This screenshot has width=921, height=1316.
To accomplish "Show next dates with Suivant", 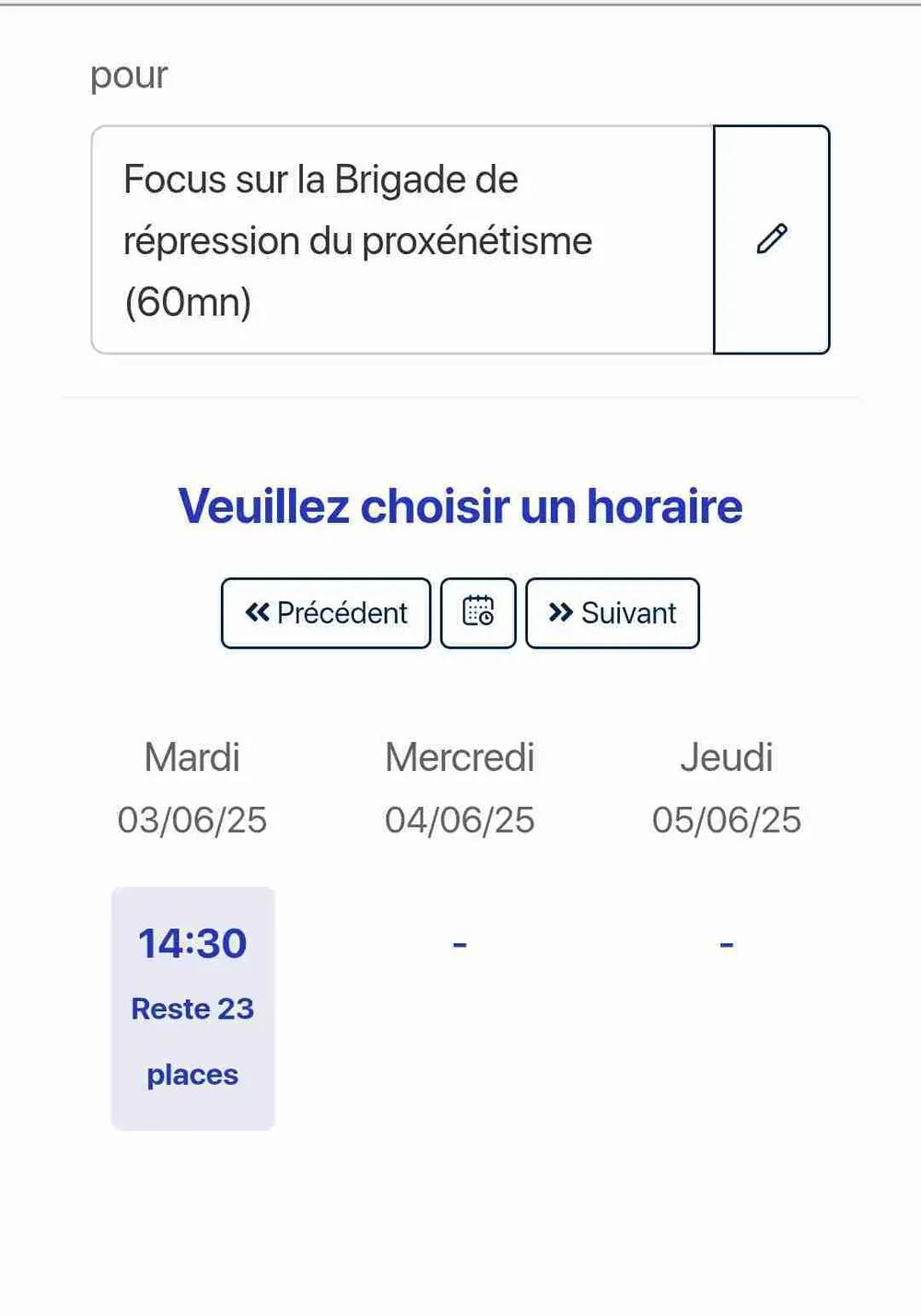I will (x=612, y=613).
